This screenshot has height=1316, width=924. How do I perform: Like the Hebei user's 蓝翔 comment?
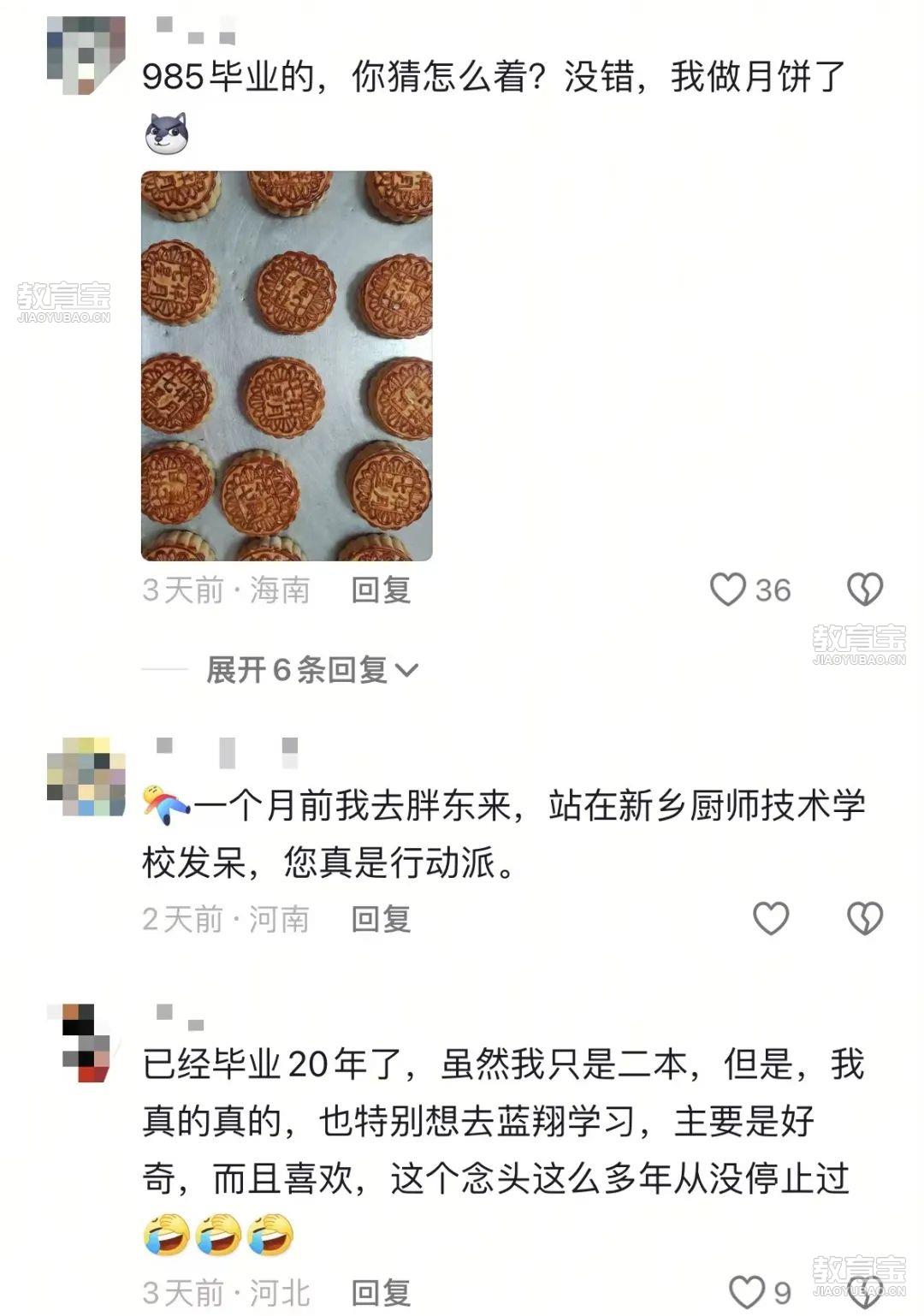[746, 1292]
